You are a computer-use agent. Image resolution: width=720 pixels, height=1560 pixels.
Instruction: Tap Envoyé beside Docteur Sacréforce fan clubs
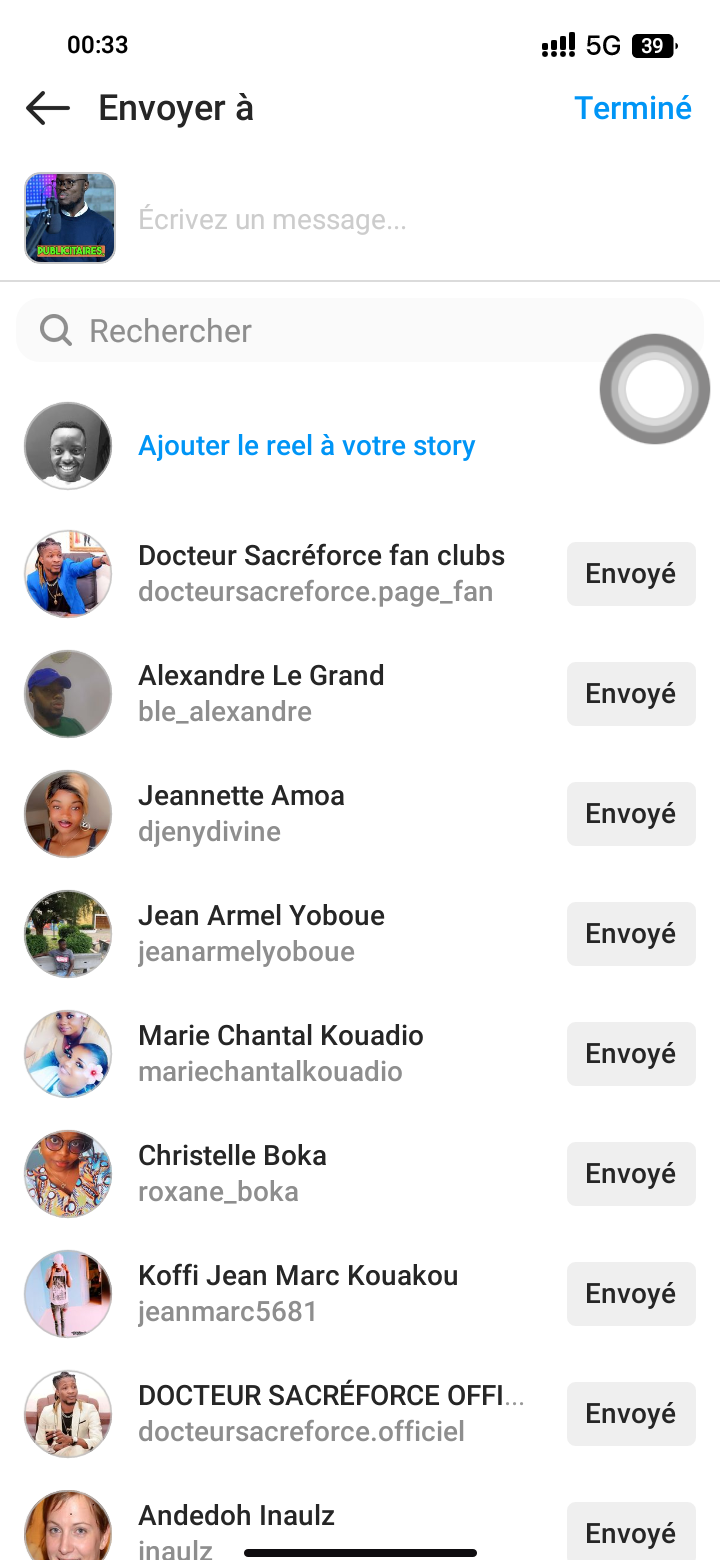pos(630,574)
